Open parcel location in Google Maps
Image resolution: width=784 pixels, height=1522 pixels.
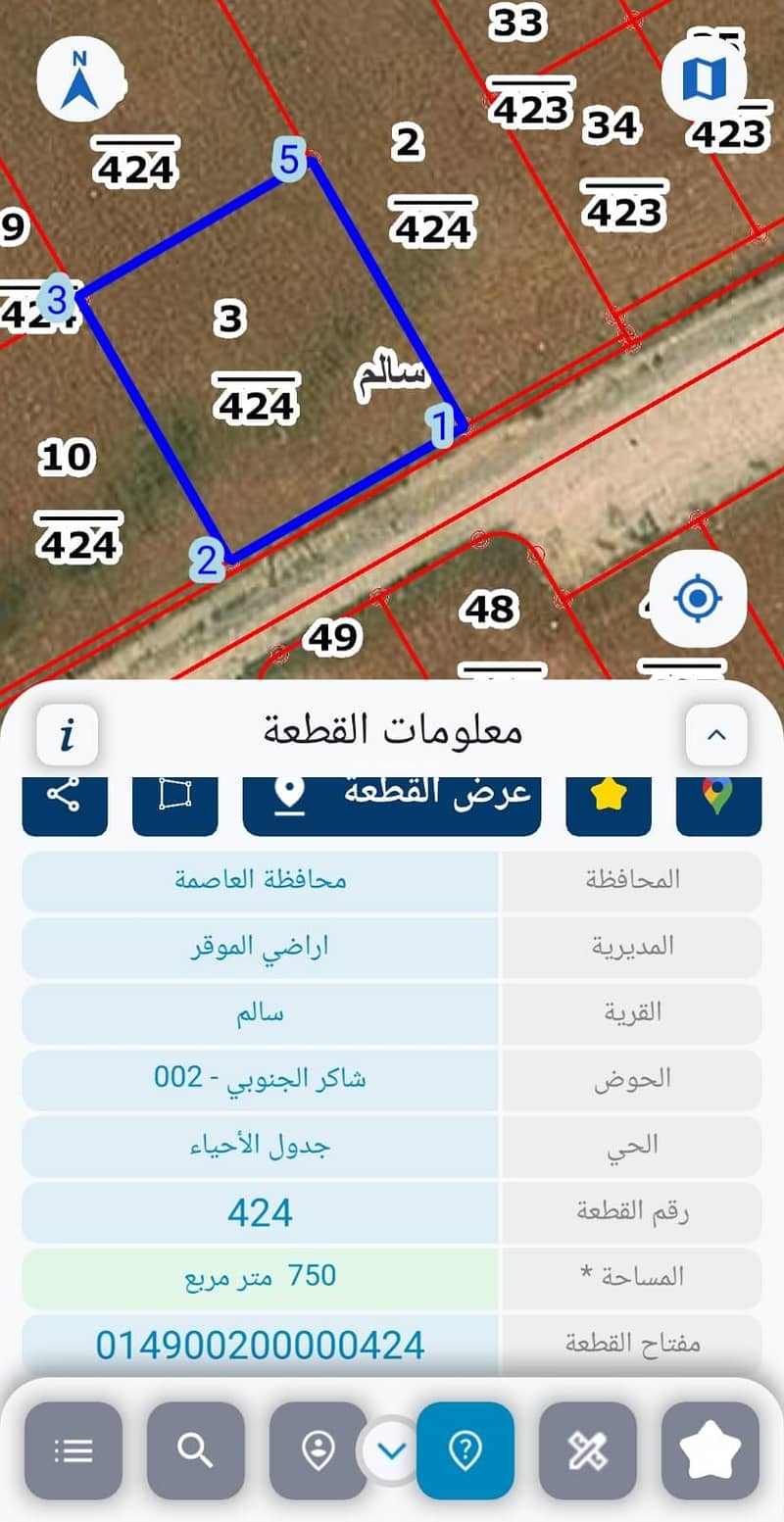click(x=718, y=798)
